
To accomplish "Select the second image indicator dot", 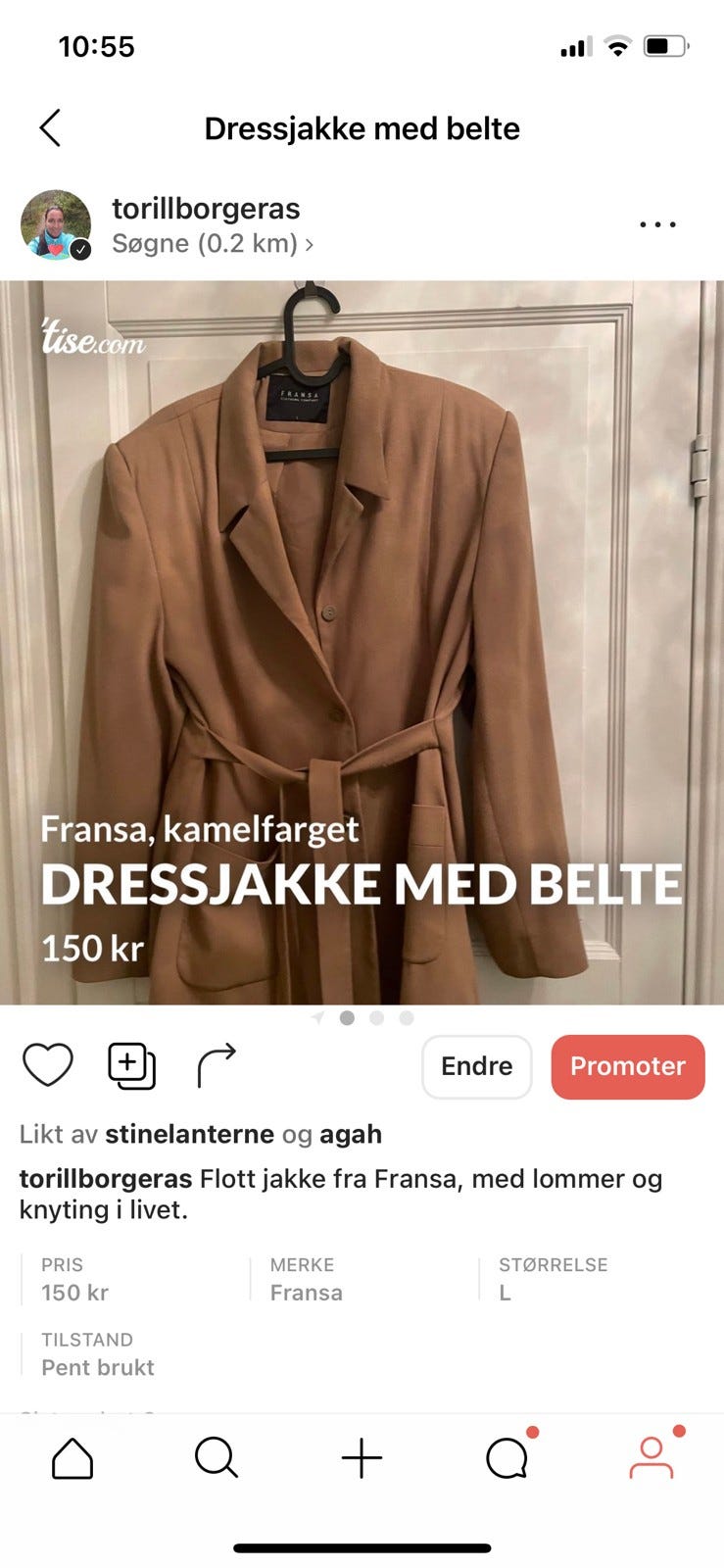I will pyautogui.click(x=376, y=1018).
